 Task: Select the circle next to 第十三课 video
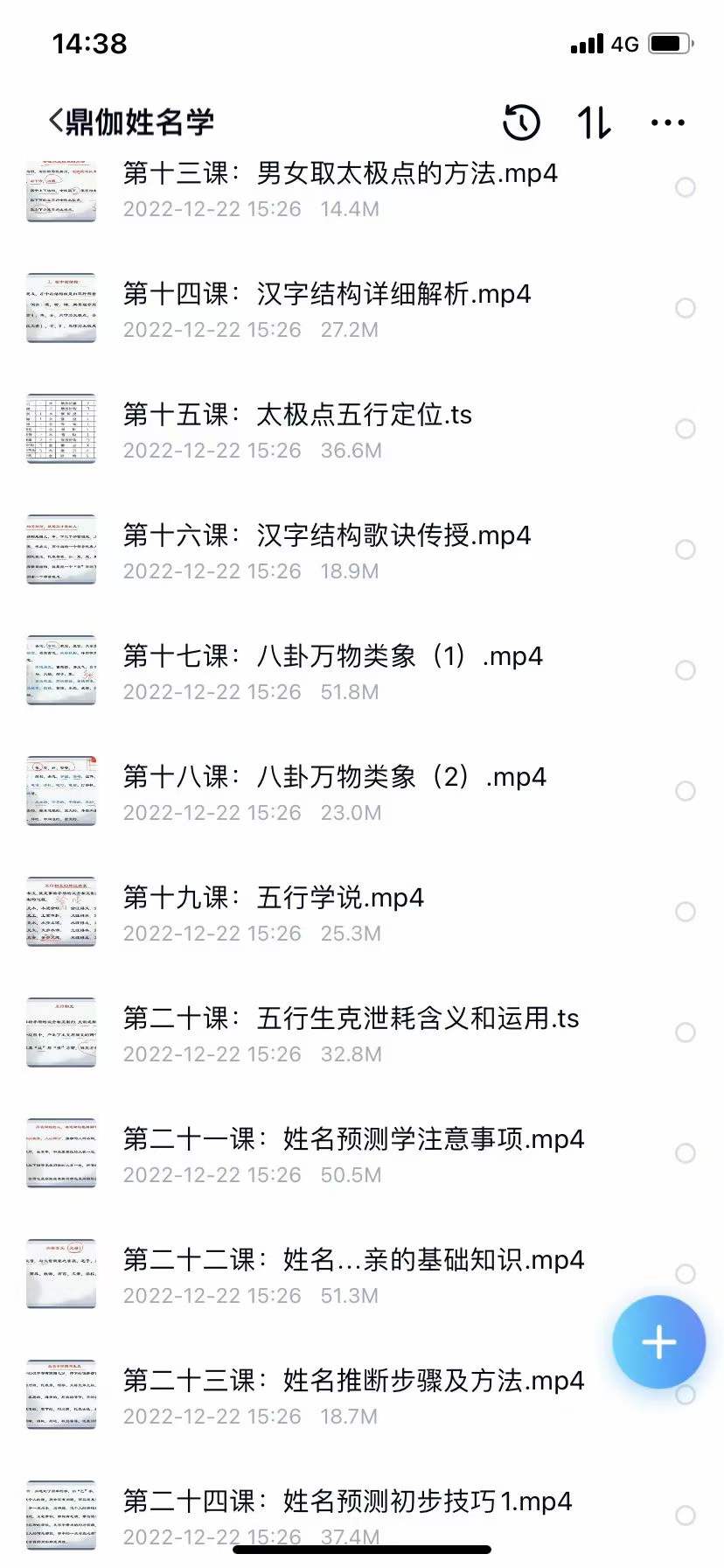click(x=686, y=187)
